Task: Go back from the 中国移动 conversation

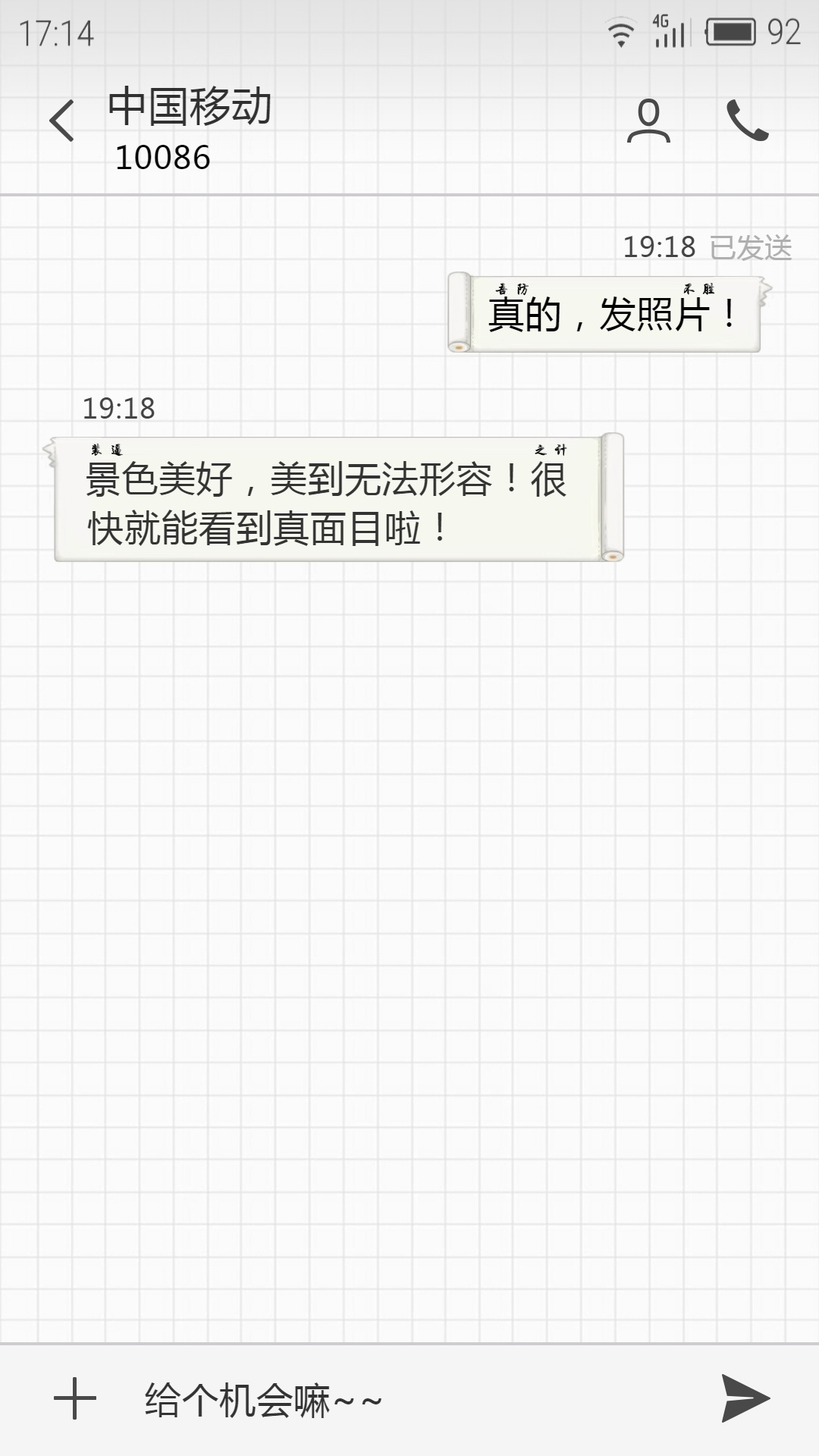Action: click(x=62, y=121)
